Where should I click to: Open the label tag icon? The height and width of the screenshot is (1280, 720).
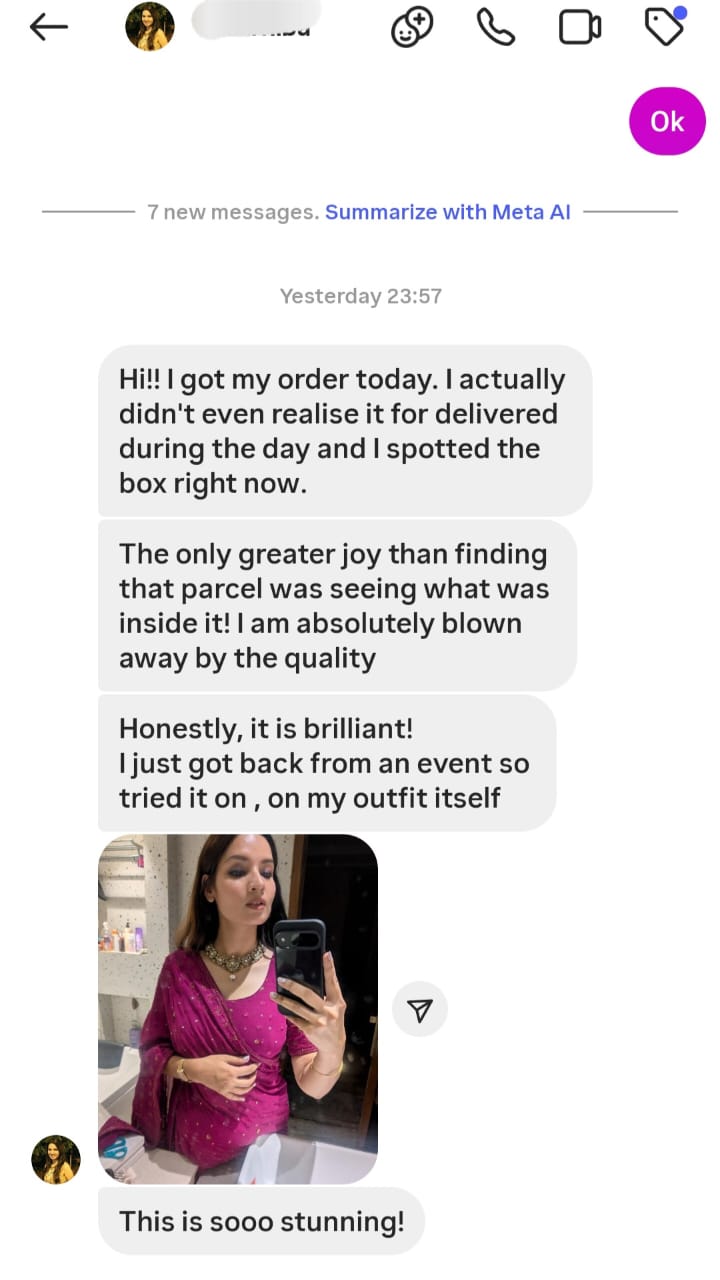[664, 27]
